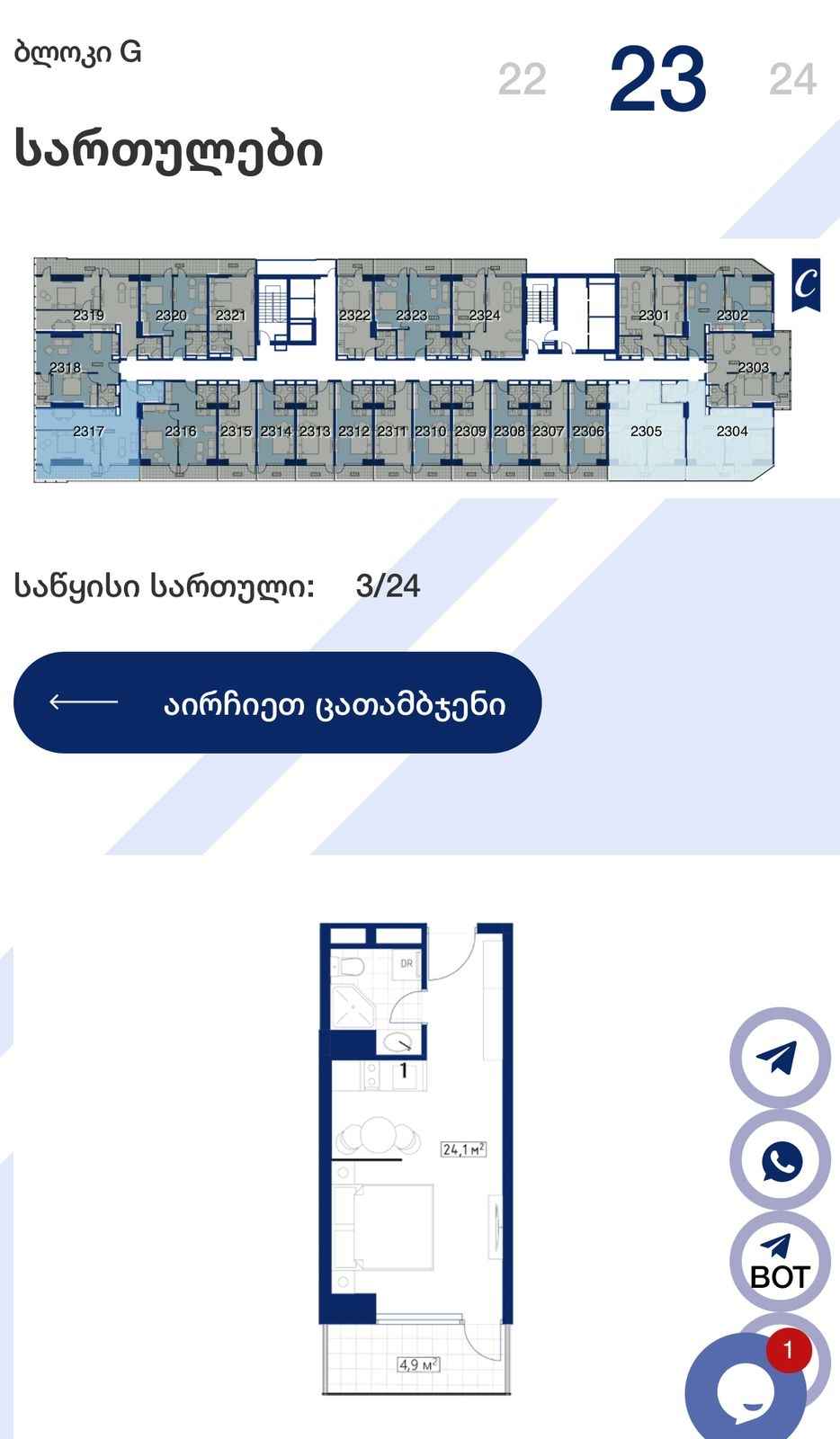The image size is (840, 1439).
Task: Open the live chat bubble
Action: click(x=746, y=1390)
